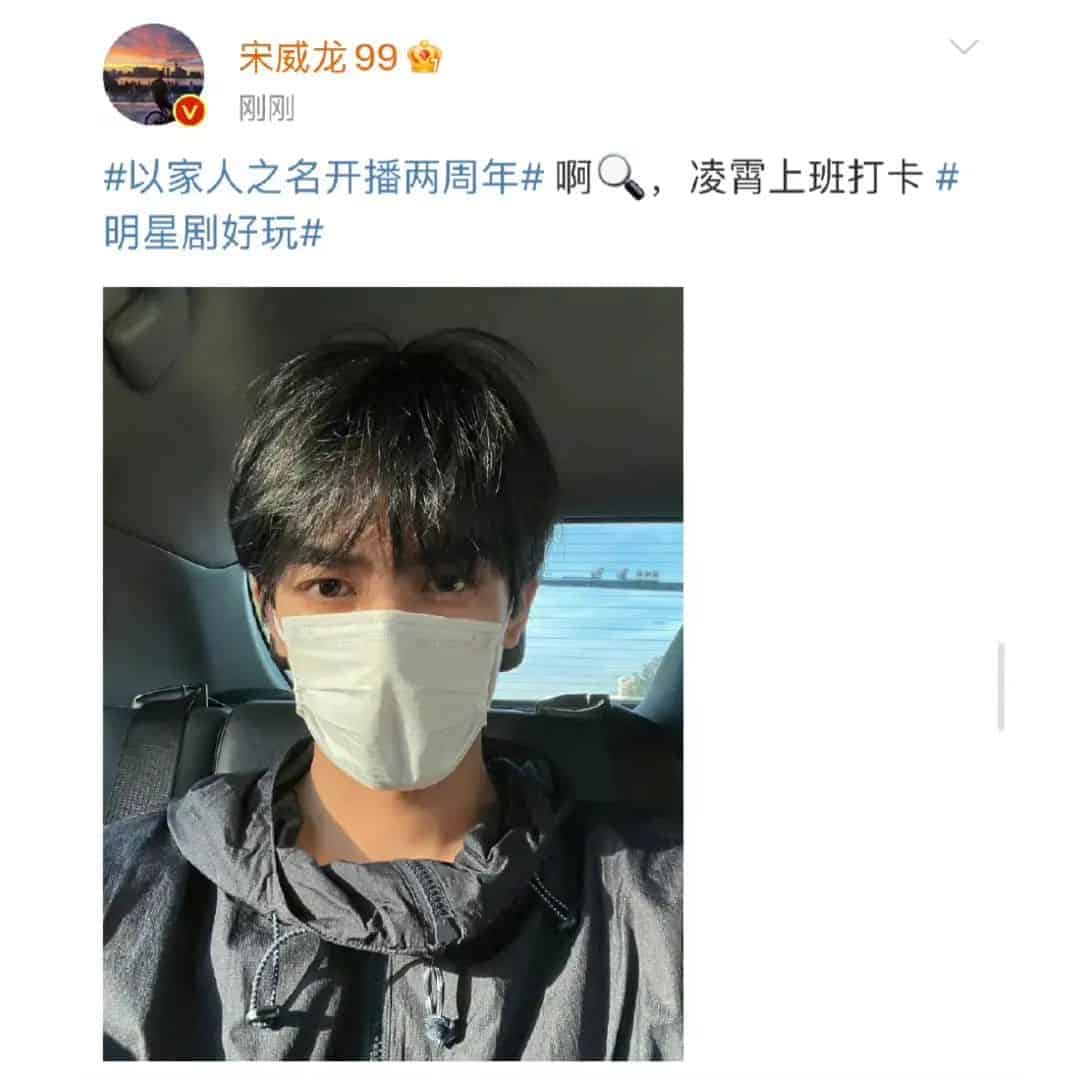Open the username 宋威龙99 link

[317, 58]
